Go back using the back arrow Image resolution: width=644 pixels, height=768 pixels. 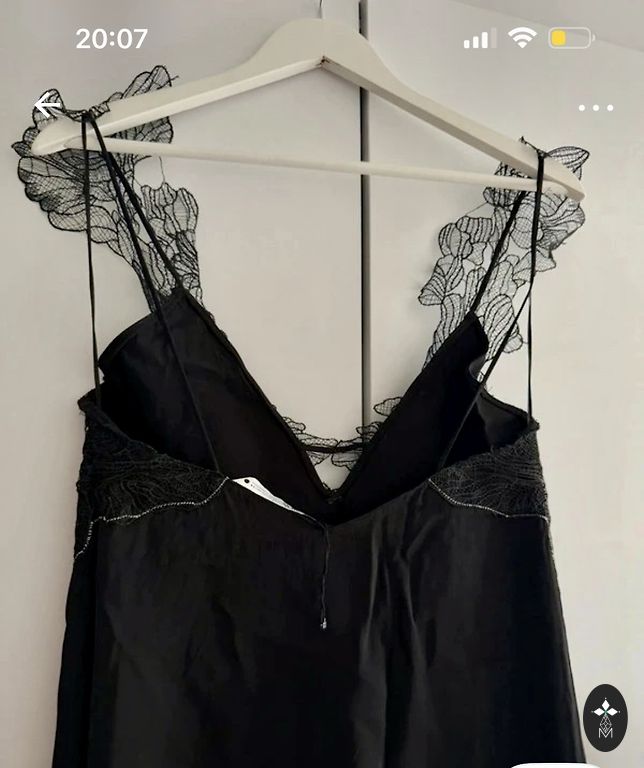[x=47, y=105]
